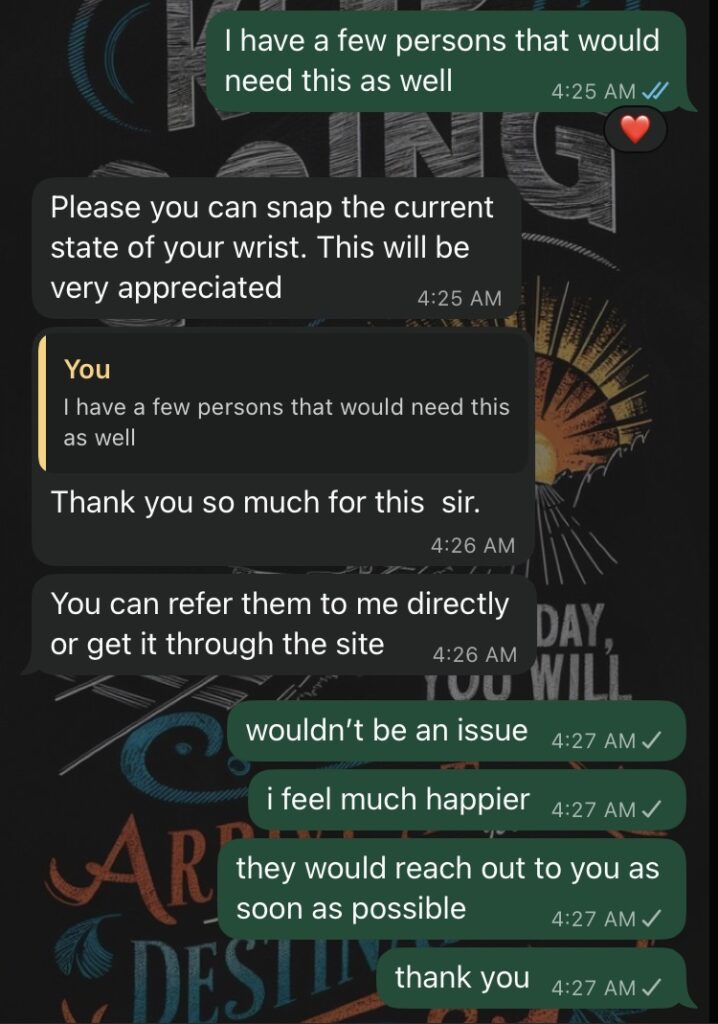Open the heart reaction on the first message
This screenshot has height=1024, width=718.
coord(635,128)
